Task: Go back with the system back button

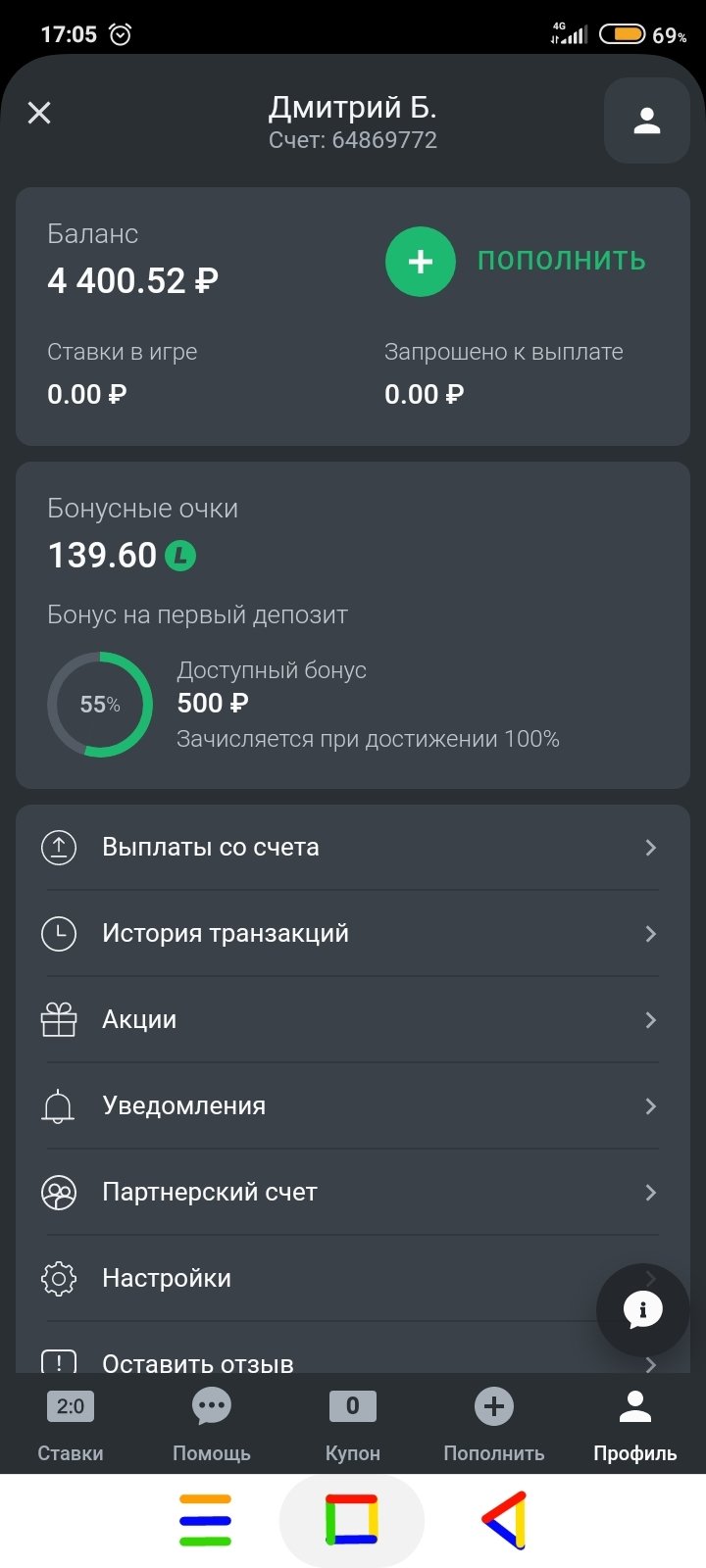Action: point(505,1520)
